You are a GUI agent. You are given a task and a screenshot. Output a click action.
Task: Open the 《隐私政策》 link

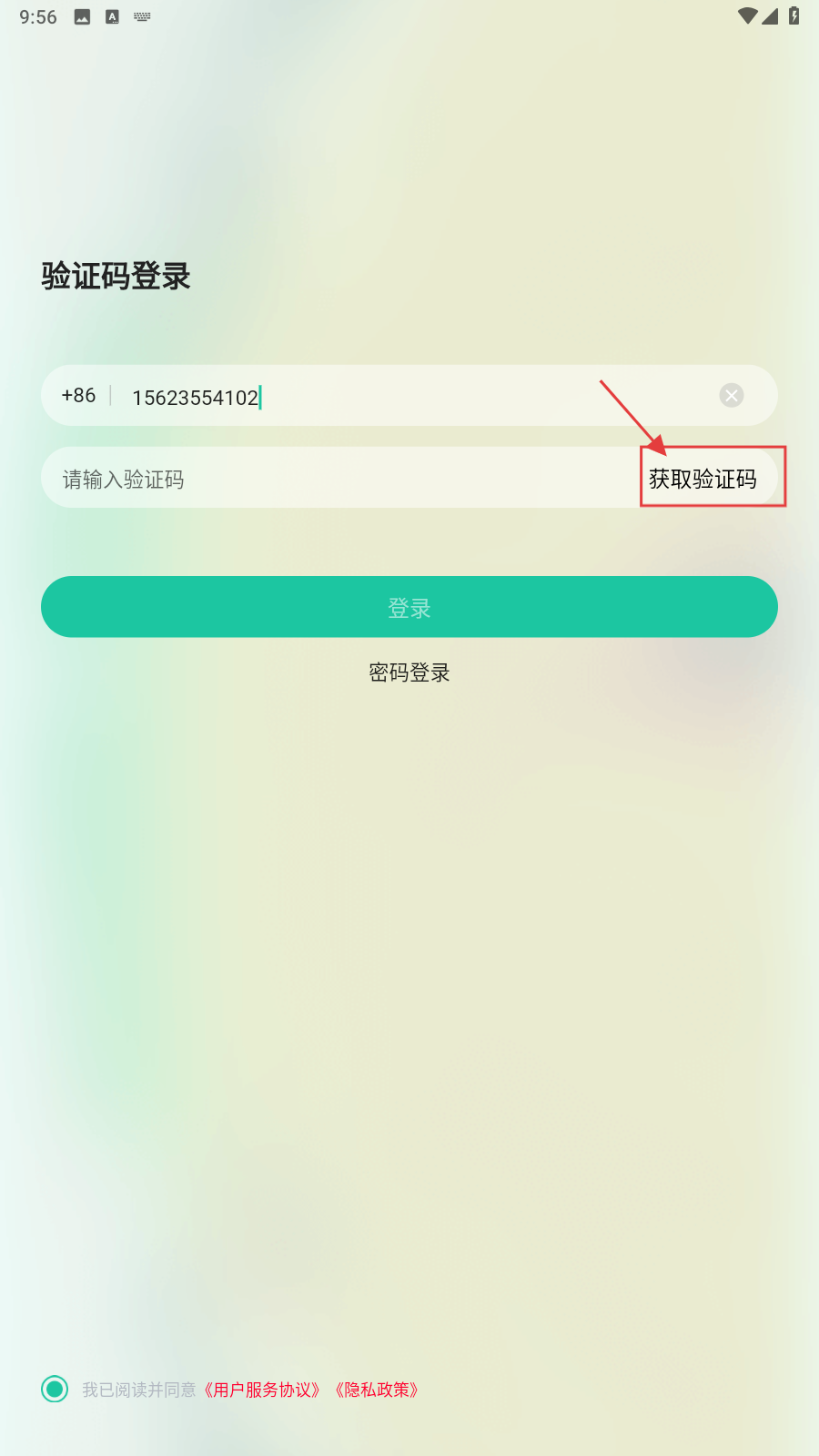click(x=376, y=1390)
